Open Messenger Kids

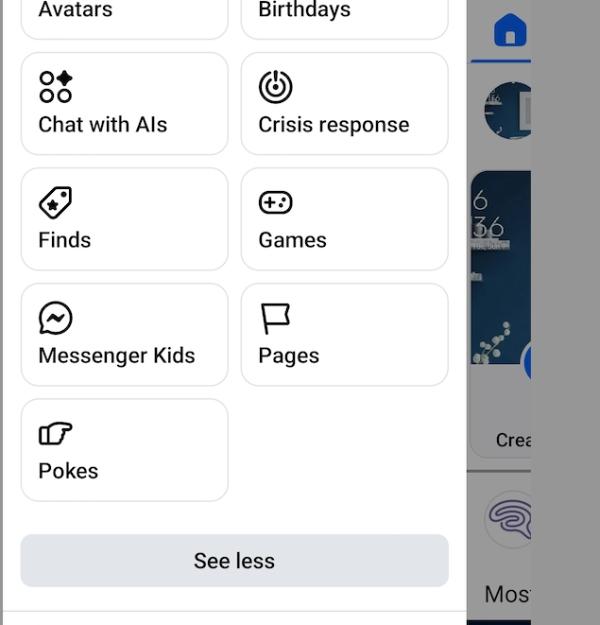[x=124, y=335]
